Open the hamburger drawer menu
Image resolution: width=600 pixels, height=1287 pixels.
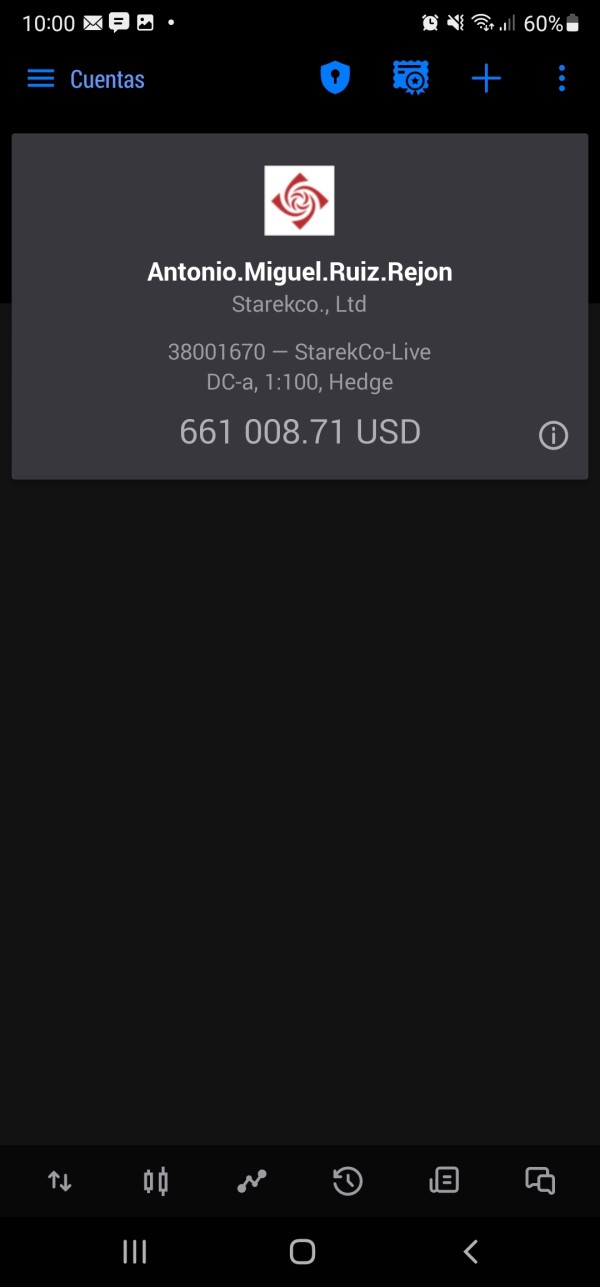tap(41, 79)
